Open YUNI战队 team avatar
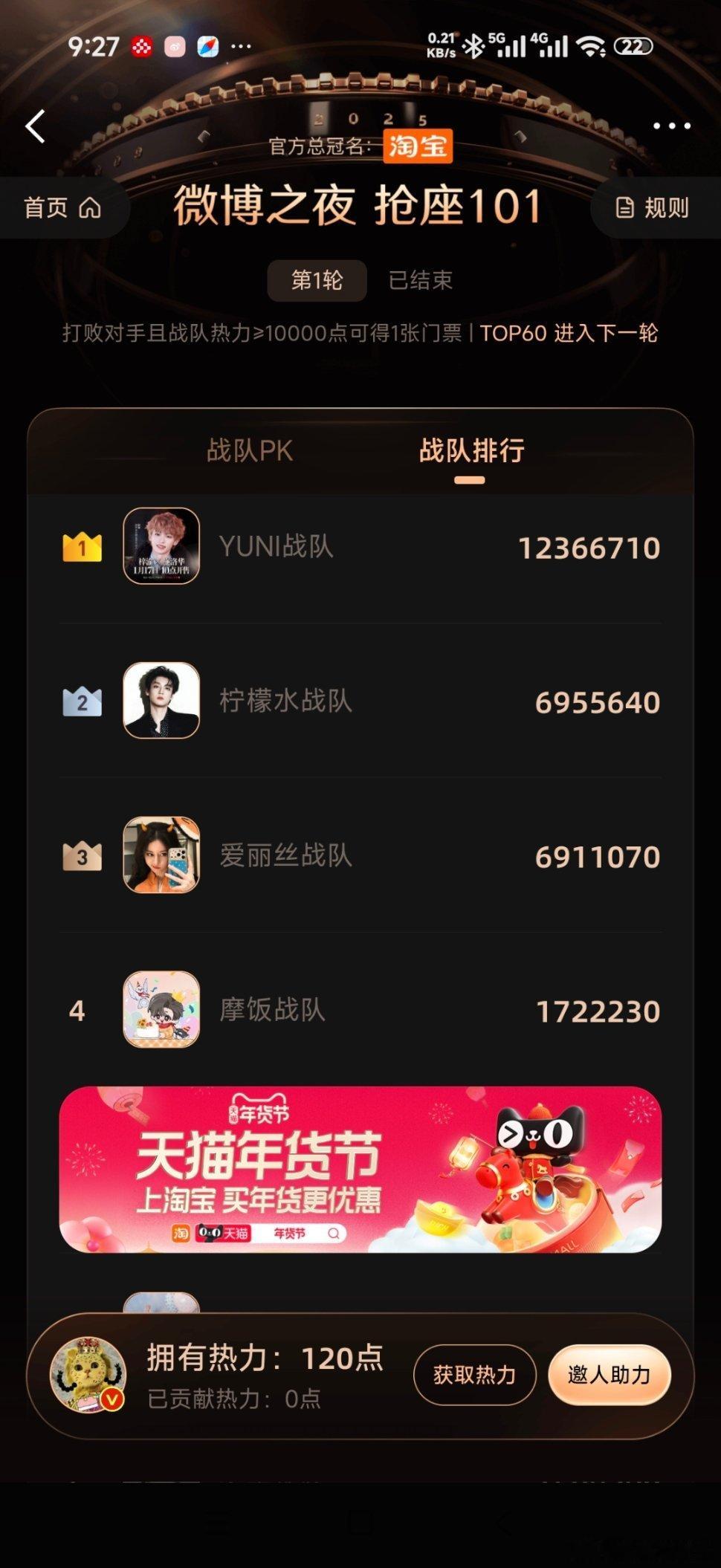The height and width of the screenshot is (1568, 721). (x=162, y=547)
